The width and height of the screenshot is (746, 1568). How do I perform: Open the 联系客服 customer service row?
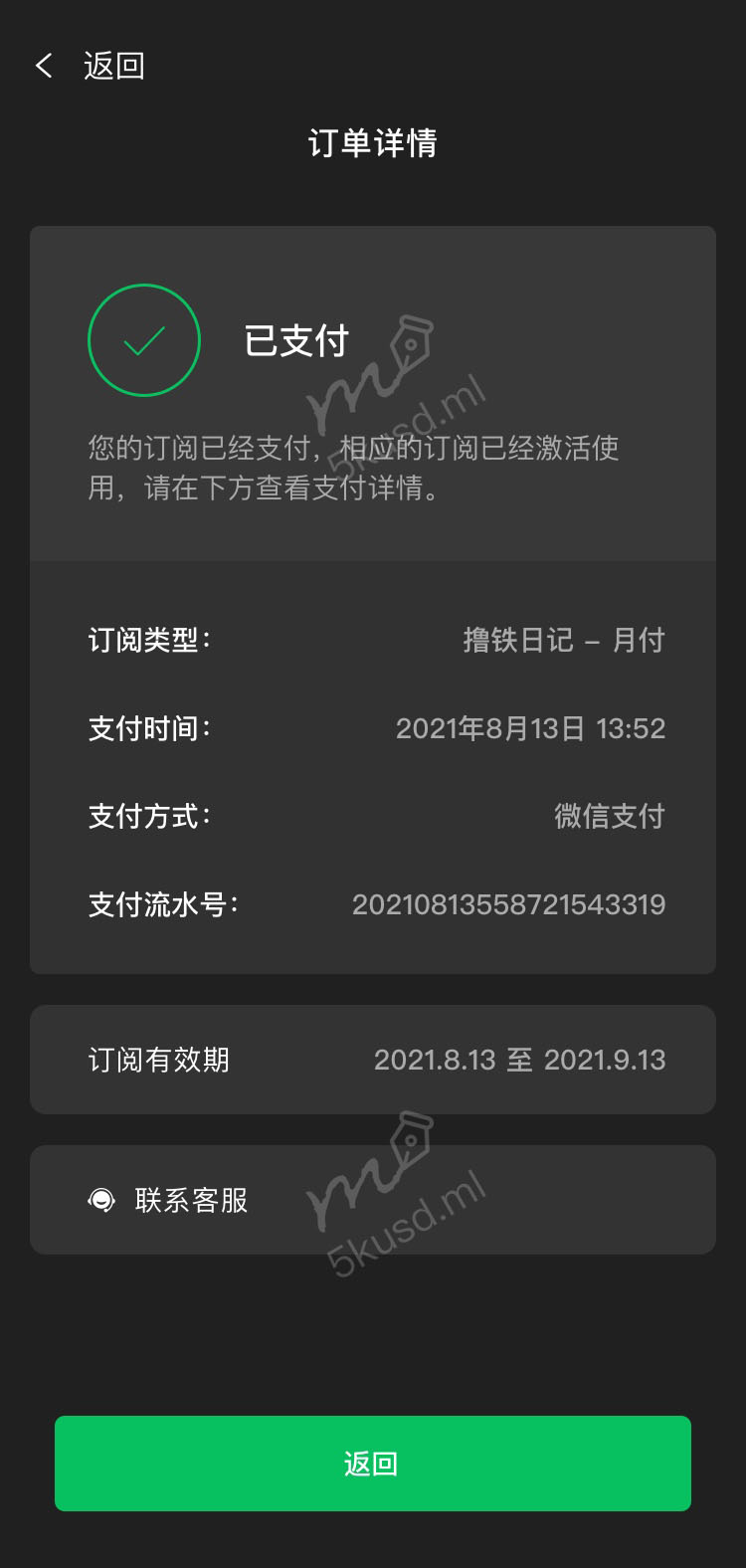point(372,1200)
